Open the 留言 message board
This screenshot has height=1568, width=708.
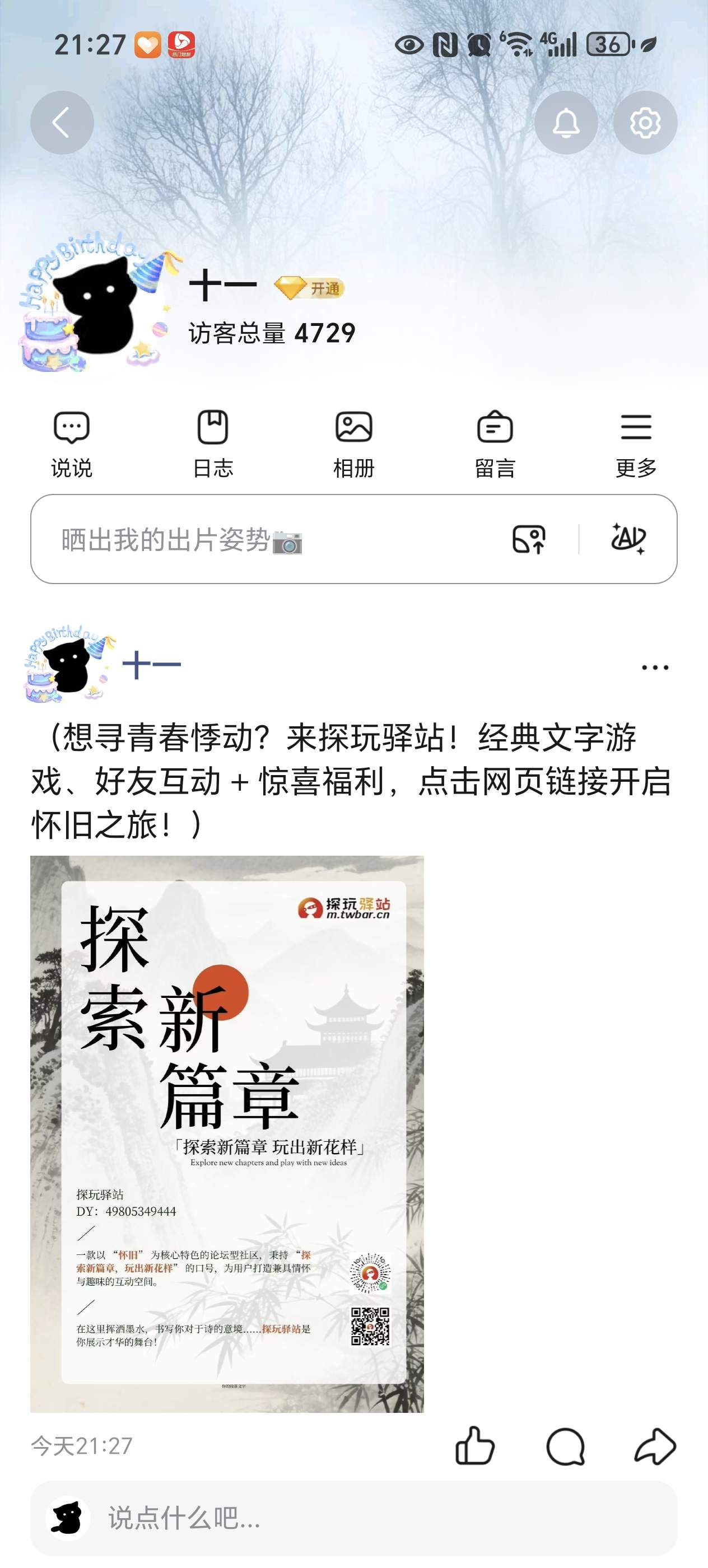coord(495,443)
